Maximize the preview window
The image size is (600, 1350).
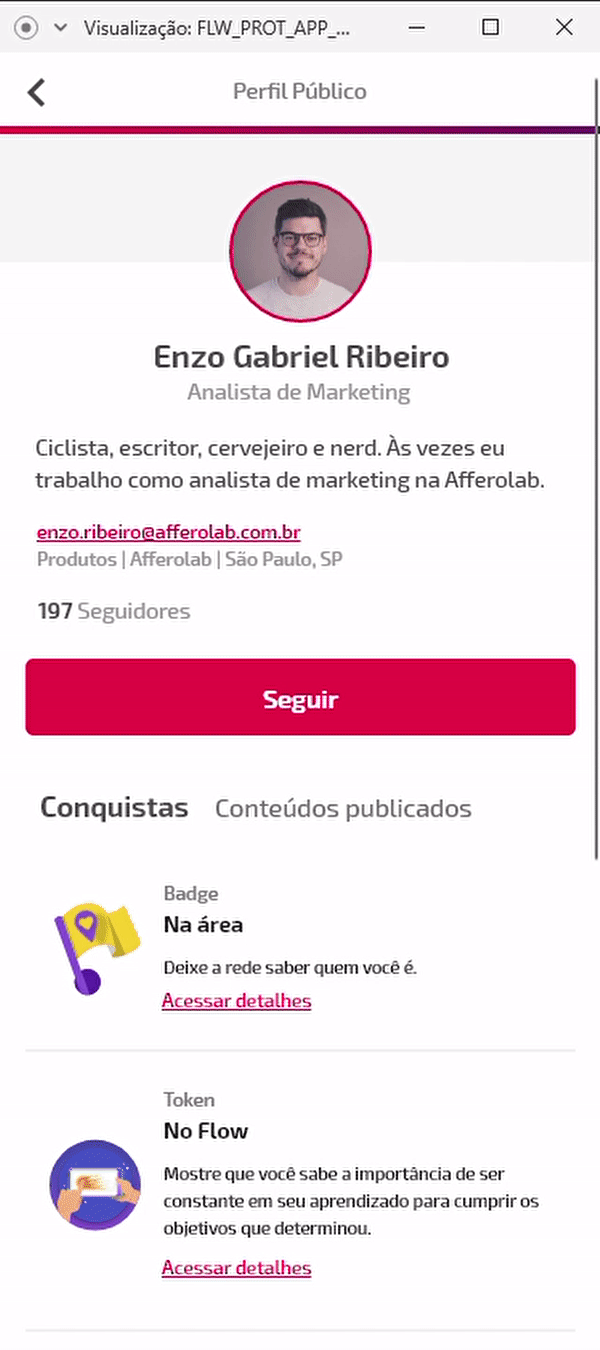tap(490, 27)
